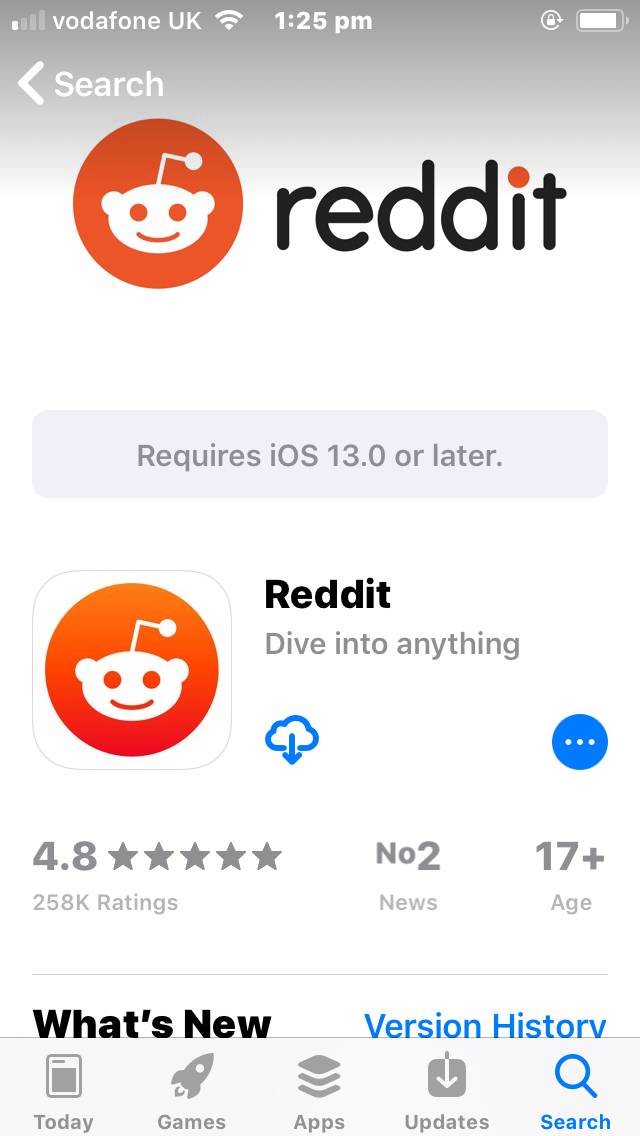640x1136 pixels.
Task: Go back to Search results
Action: [x=90, y=84]
